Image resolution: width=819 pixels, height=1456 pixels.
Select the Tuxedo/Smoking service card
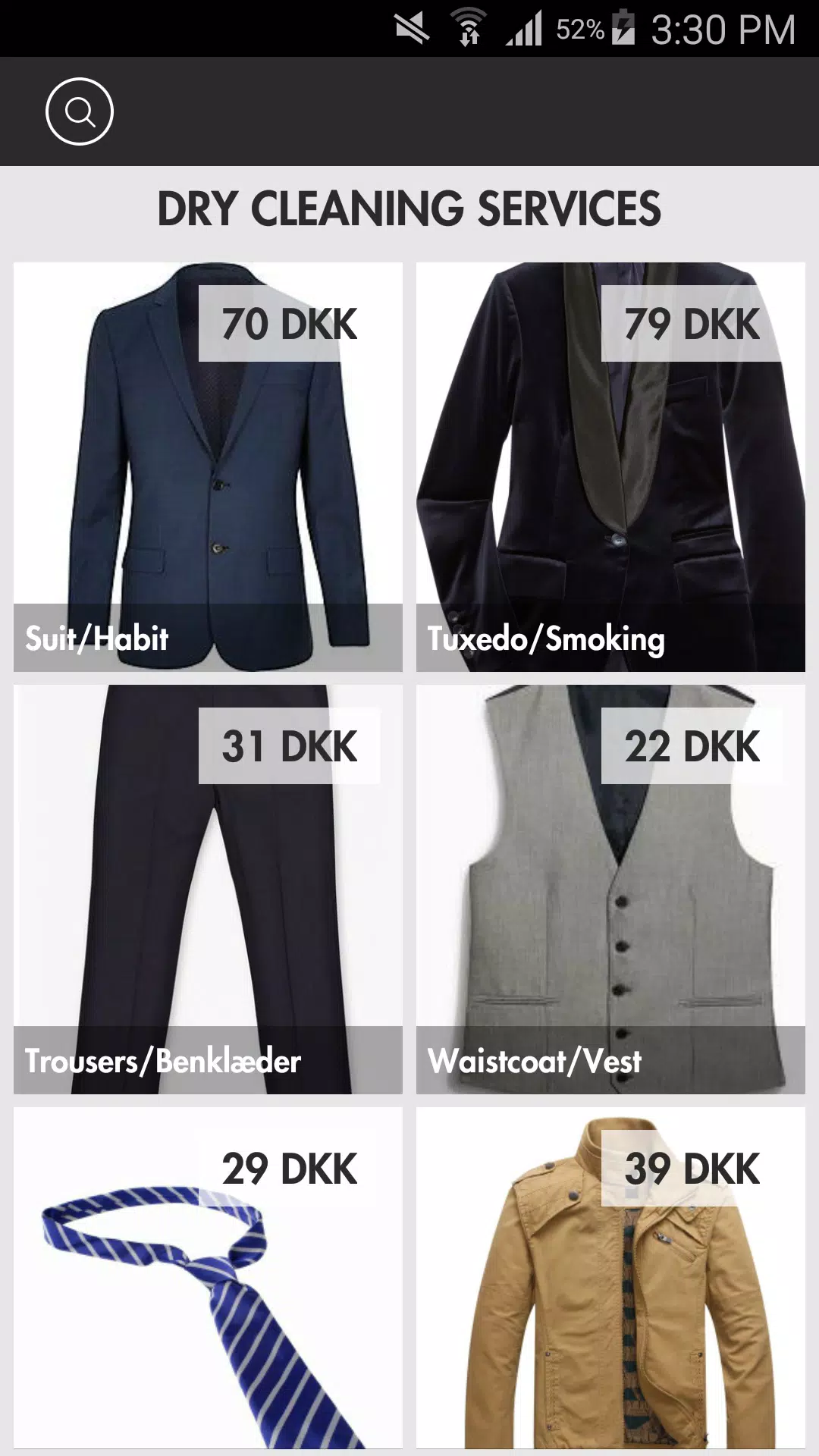(610, 466)
